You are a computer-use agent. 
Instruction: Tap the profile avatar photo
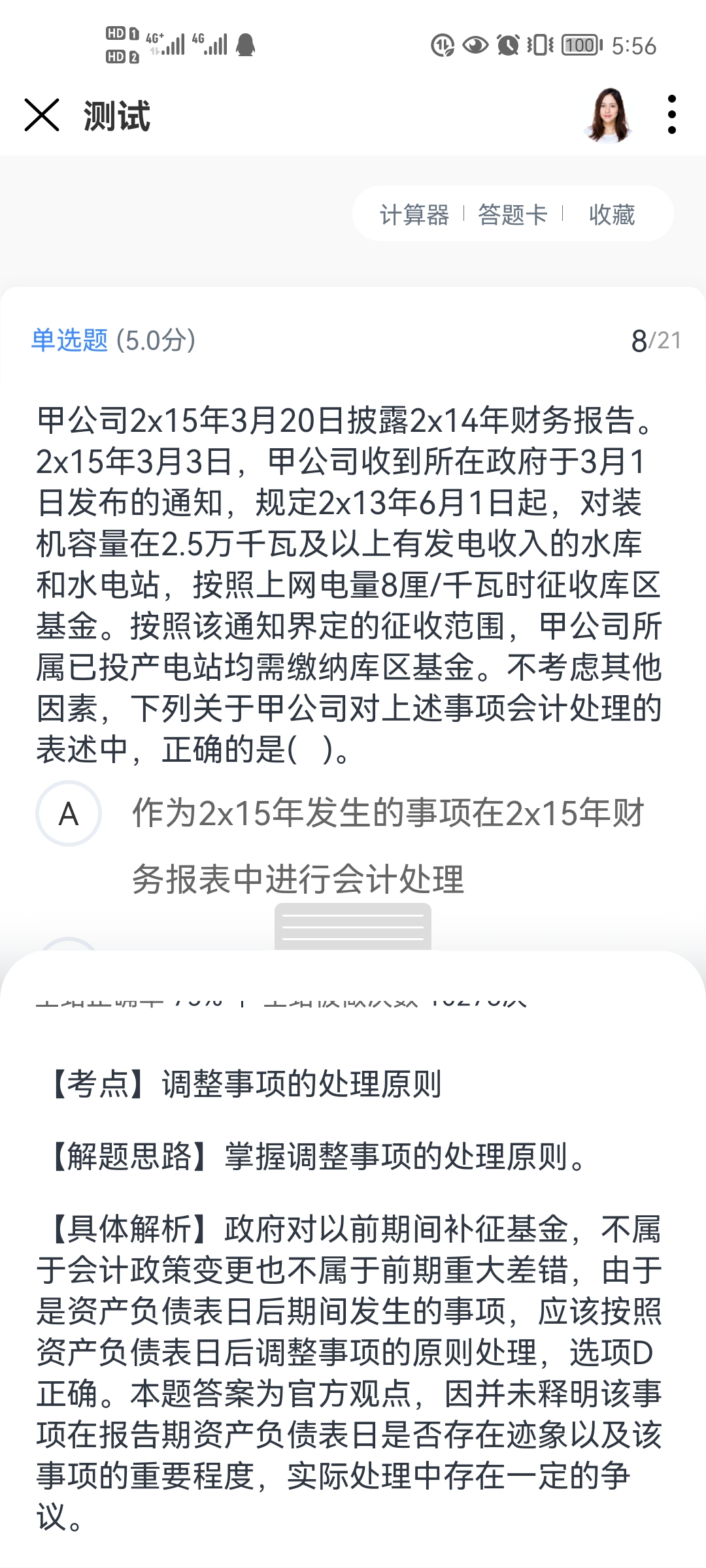coord(609,115)
